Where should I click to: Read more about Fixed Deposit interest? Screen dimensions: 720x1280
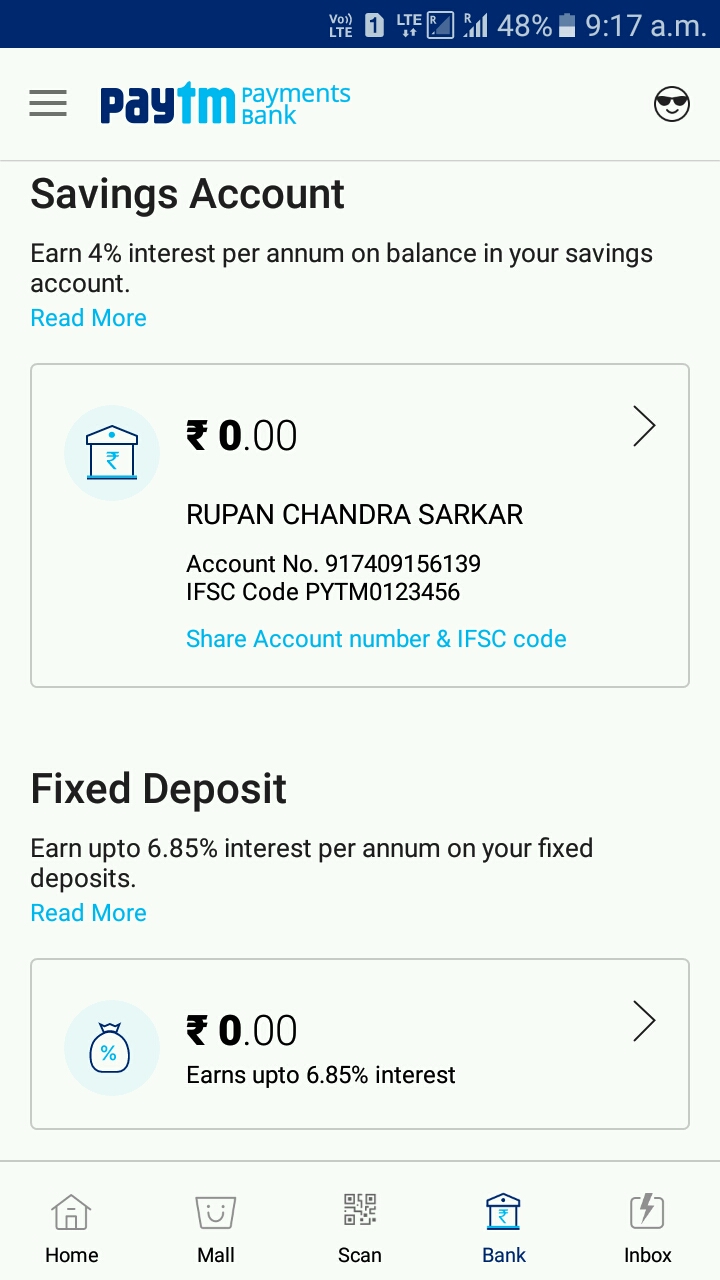click(88, 913)
